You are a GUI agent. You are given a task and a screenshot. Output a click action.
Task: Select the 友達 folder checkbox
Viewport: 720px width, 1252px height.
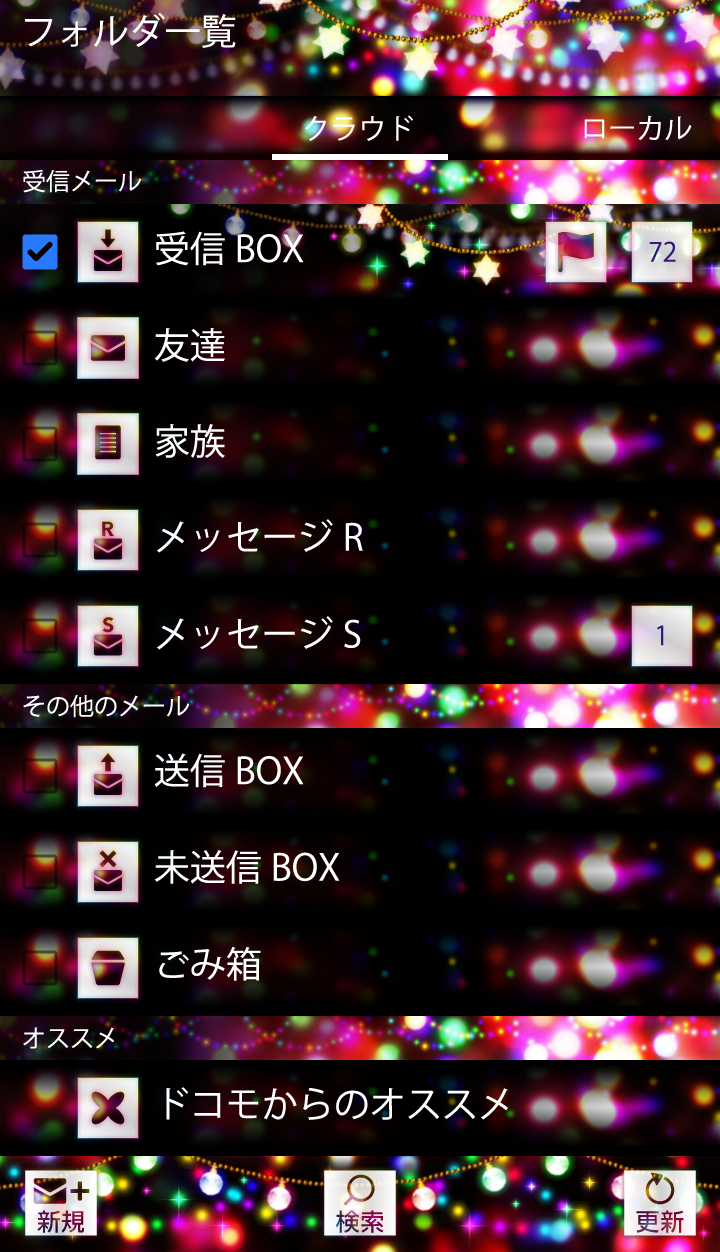click(40, 347)
